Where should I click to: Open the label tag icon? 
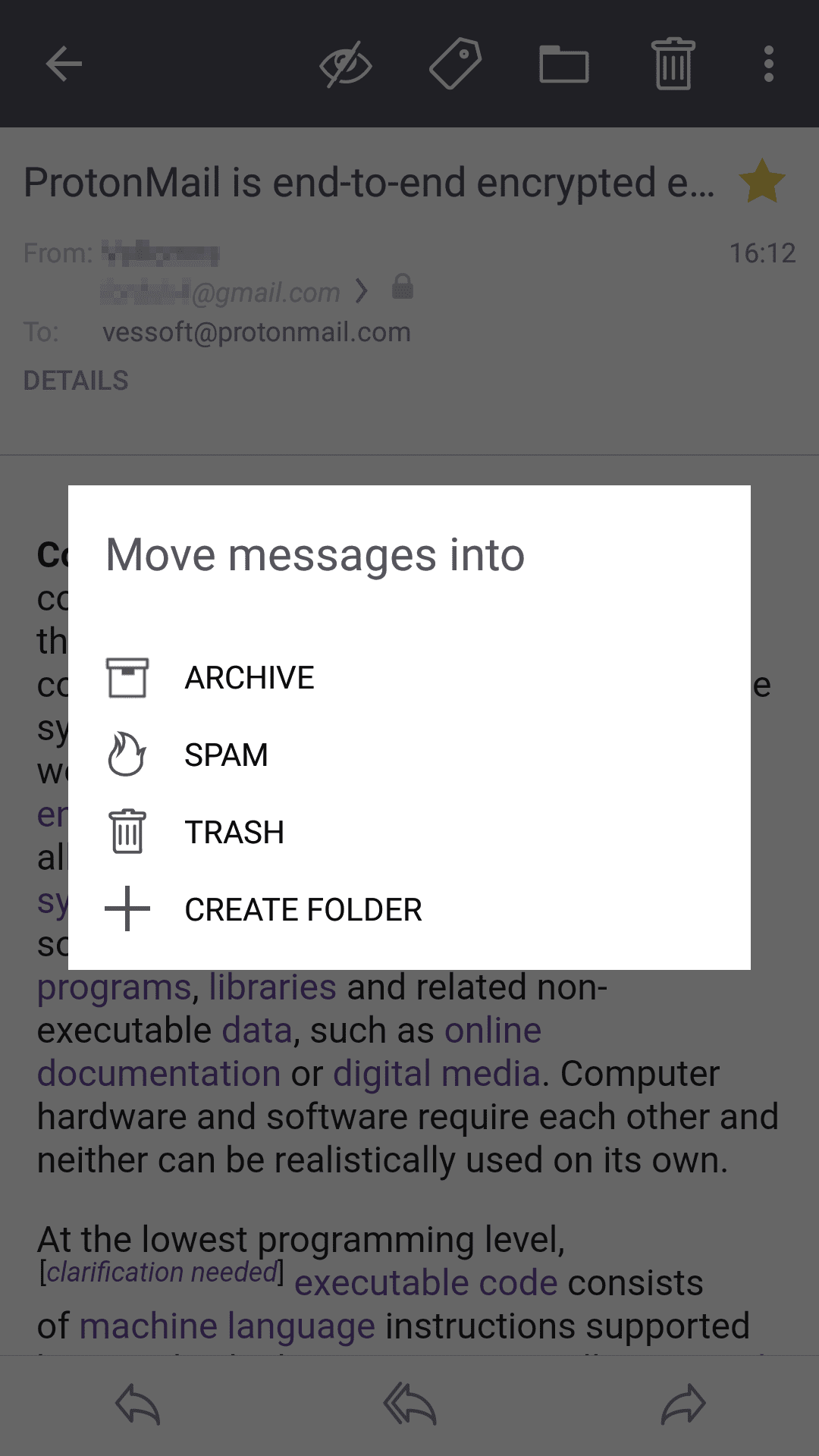(455, 64)
